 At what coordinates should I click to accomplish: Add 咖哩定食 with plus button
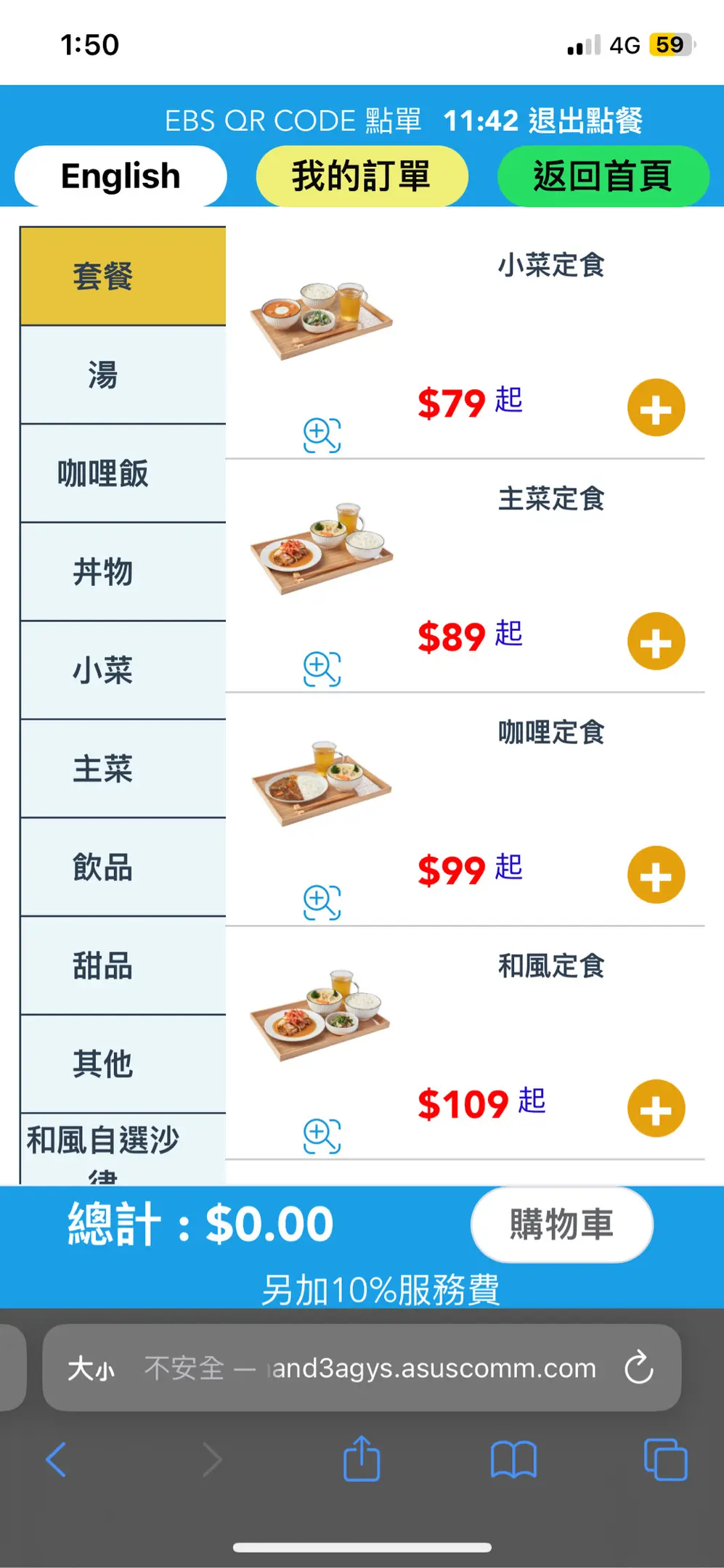coord(656,875)
